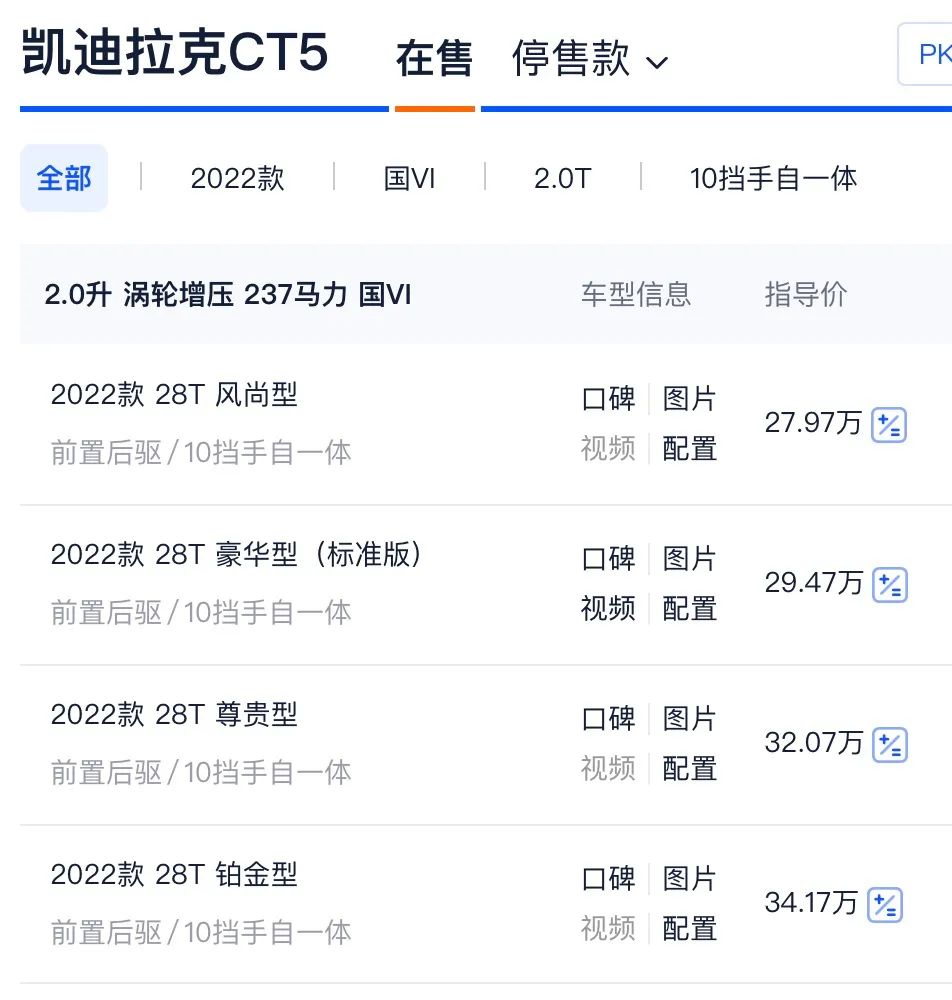The height and width of the screenshot is (1000, 952).
Task: Filter by 2.0T engine
Action: (562, 178)
